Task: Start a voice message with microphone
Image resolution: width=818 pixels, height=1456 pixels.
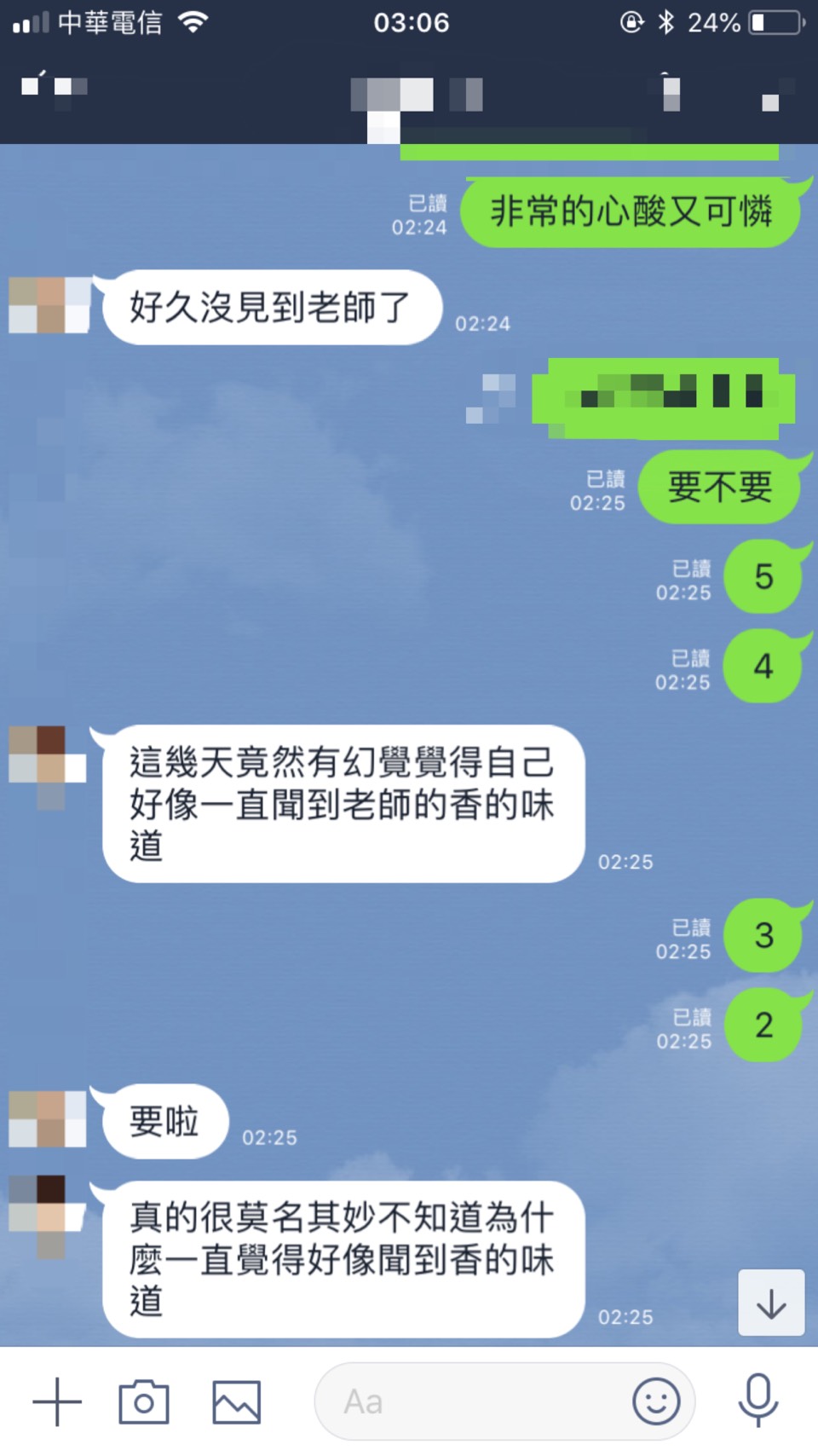Action: click(758, 1400)
